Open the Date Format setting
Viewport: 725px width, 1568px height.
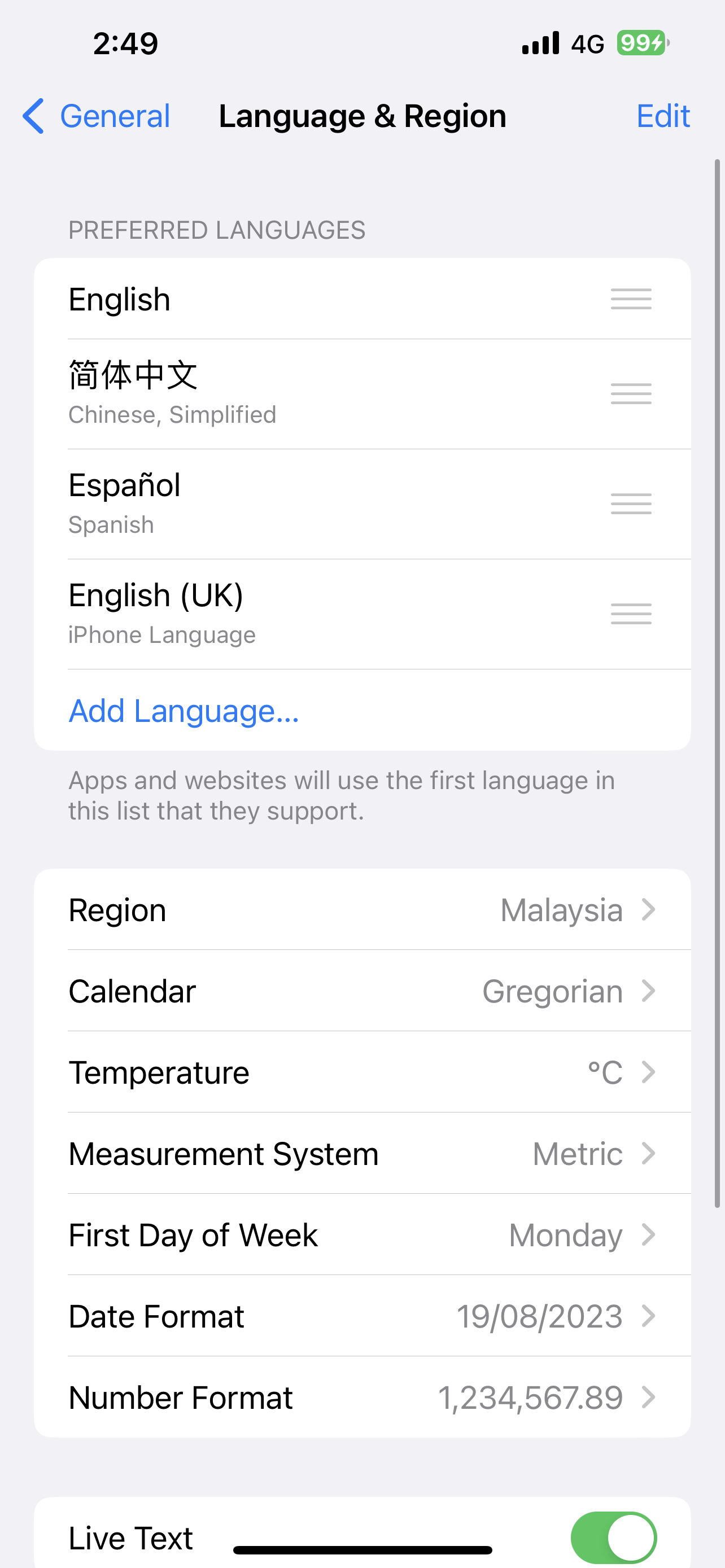coord(362,1316)
